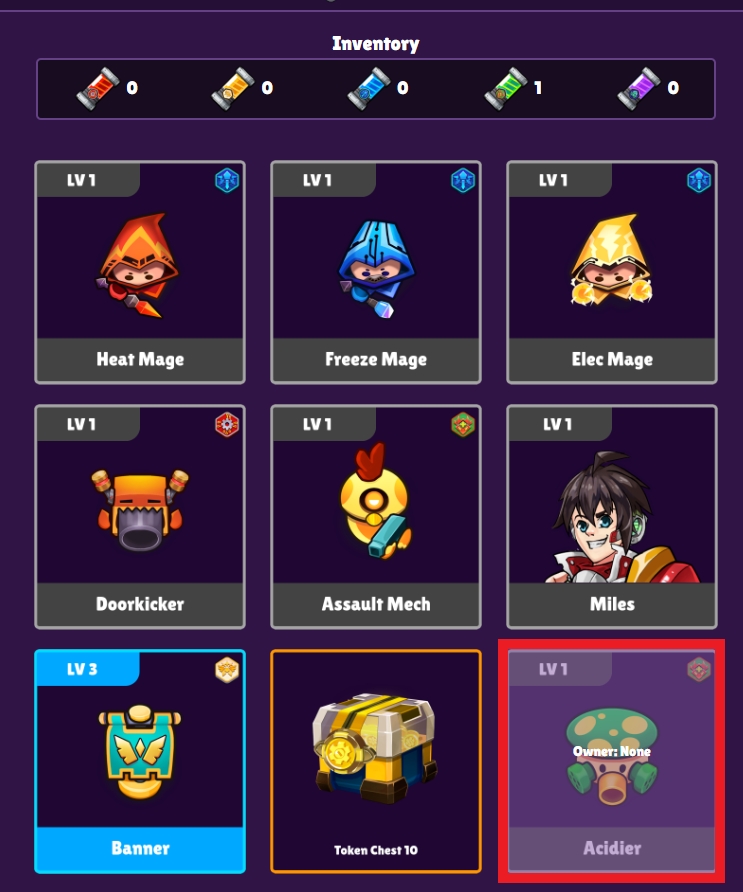This screenshot has width=743, height=892.
Task: Select the Heat Mage card
Action: [140, 272]
